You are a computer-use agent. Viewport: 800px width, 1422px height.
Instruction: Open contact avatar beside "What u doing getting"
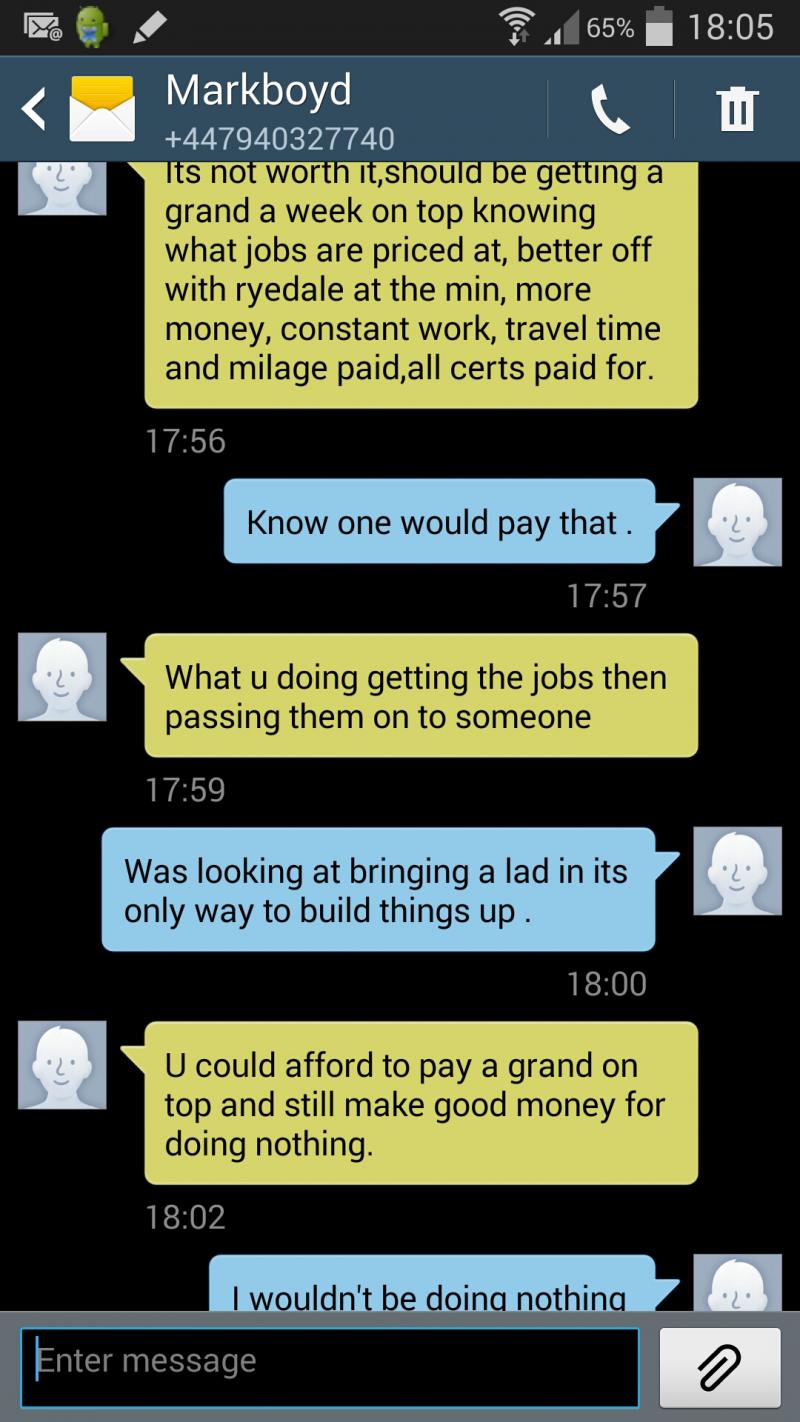[x=62, y=677]
